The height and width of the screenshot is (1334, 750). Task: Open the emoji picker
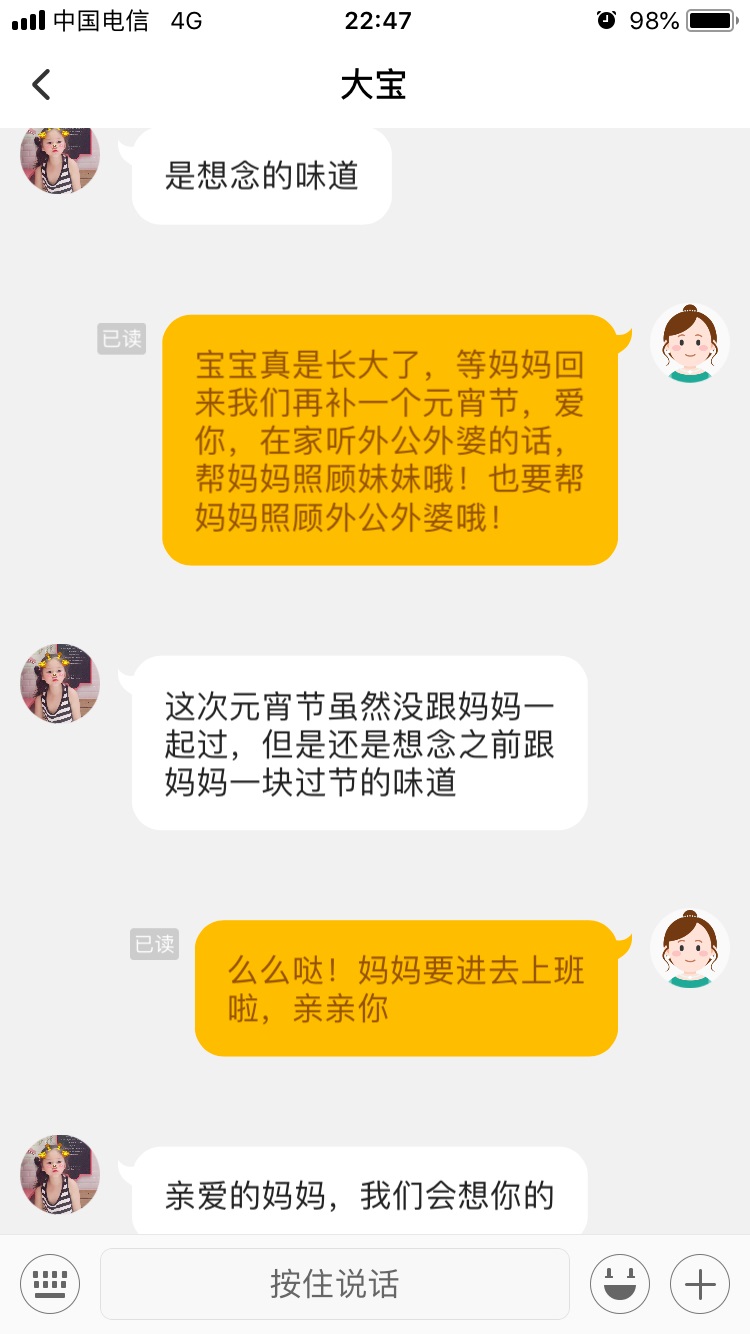point(620,1283)
